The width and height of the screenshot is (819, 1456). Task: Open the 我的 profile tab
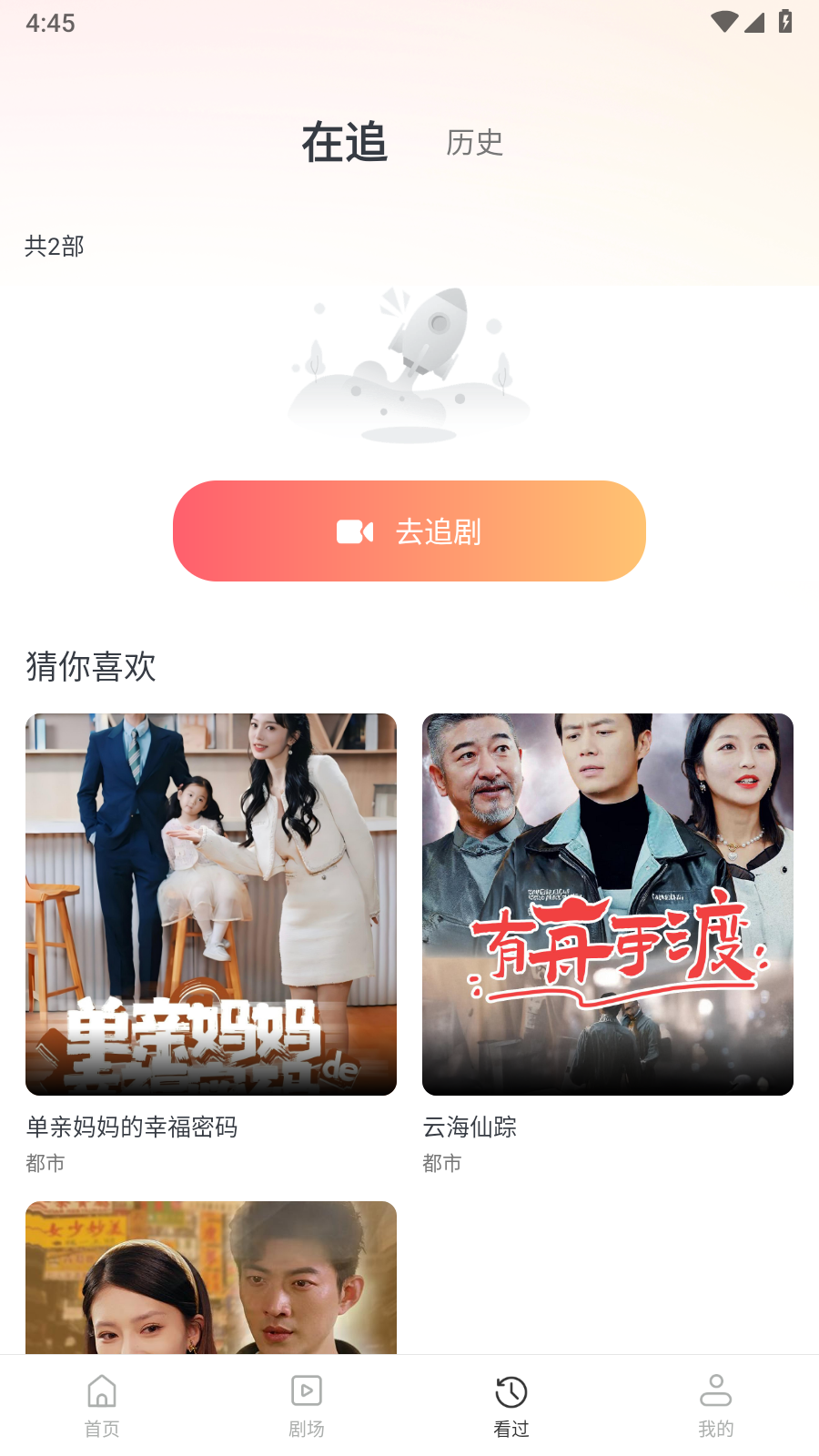coord(716,1405)
